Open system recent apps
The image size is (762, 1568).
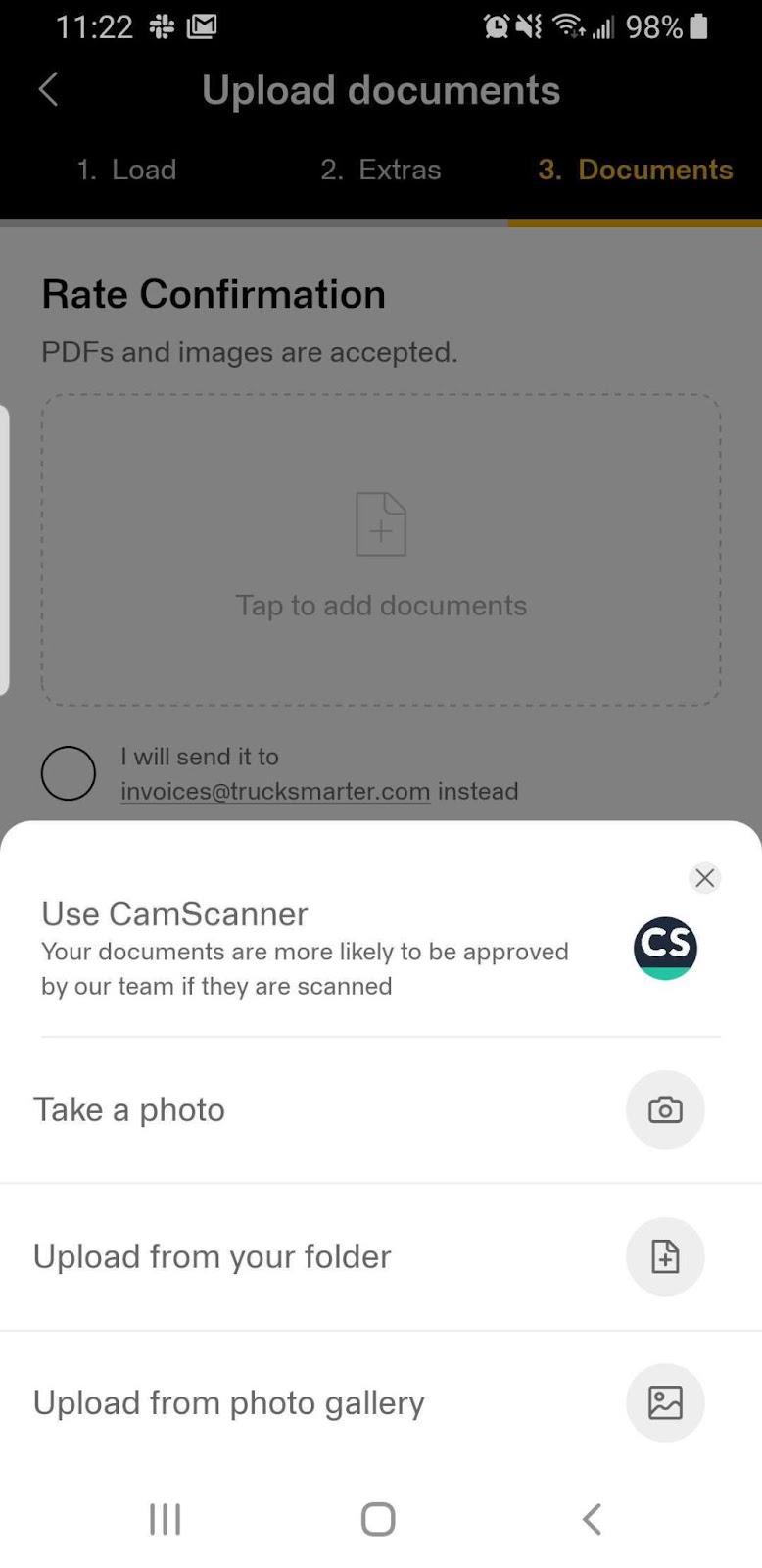(165, 1519)
